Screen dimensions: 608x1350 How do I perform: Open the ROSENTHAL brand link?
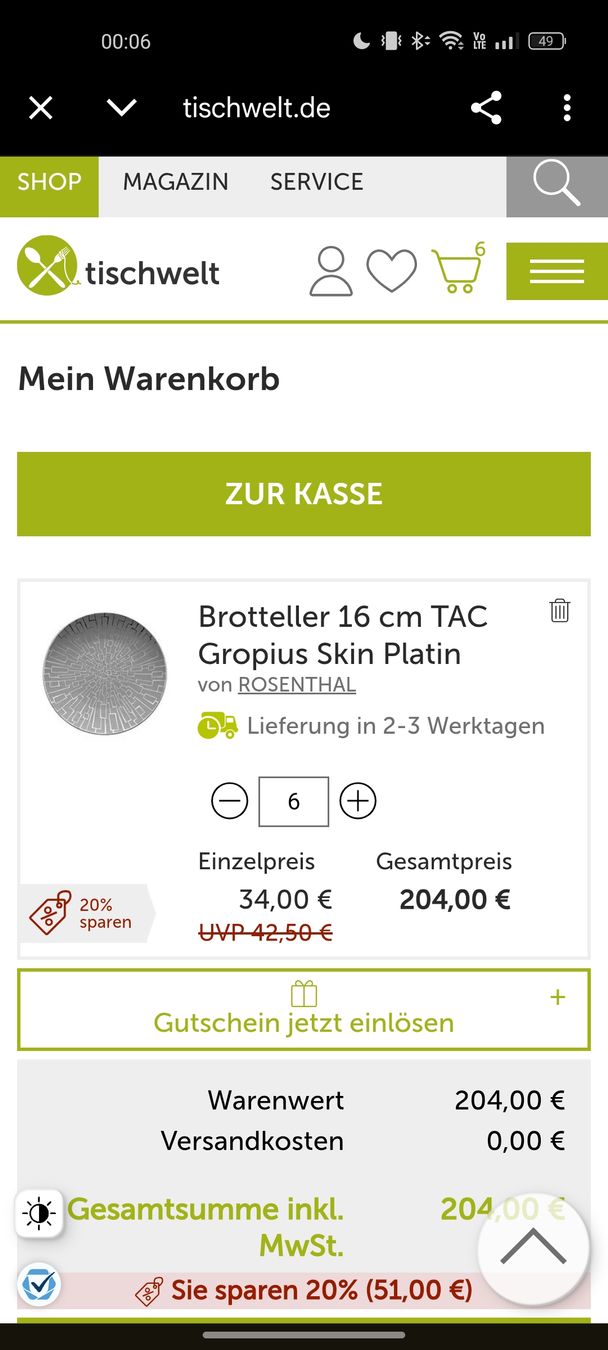[297, 685]
